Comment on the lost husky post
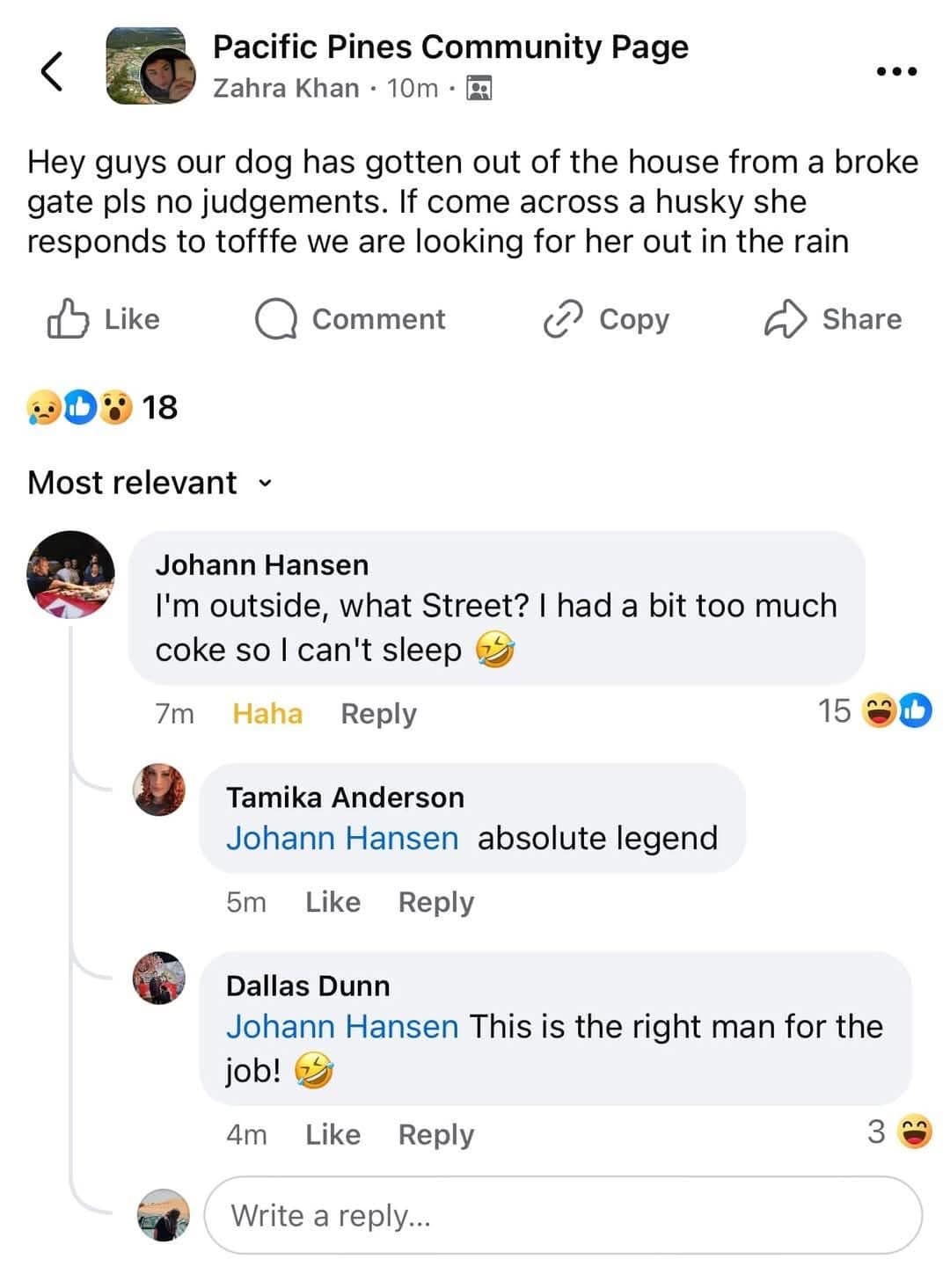950x1288 pixels. [350, 319]
